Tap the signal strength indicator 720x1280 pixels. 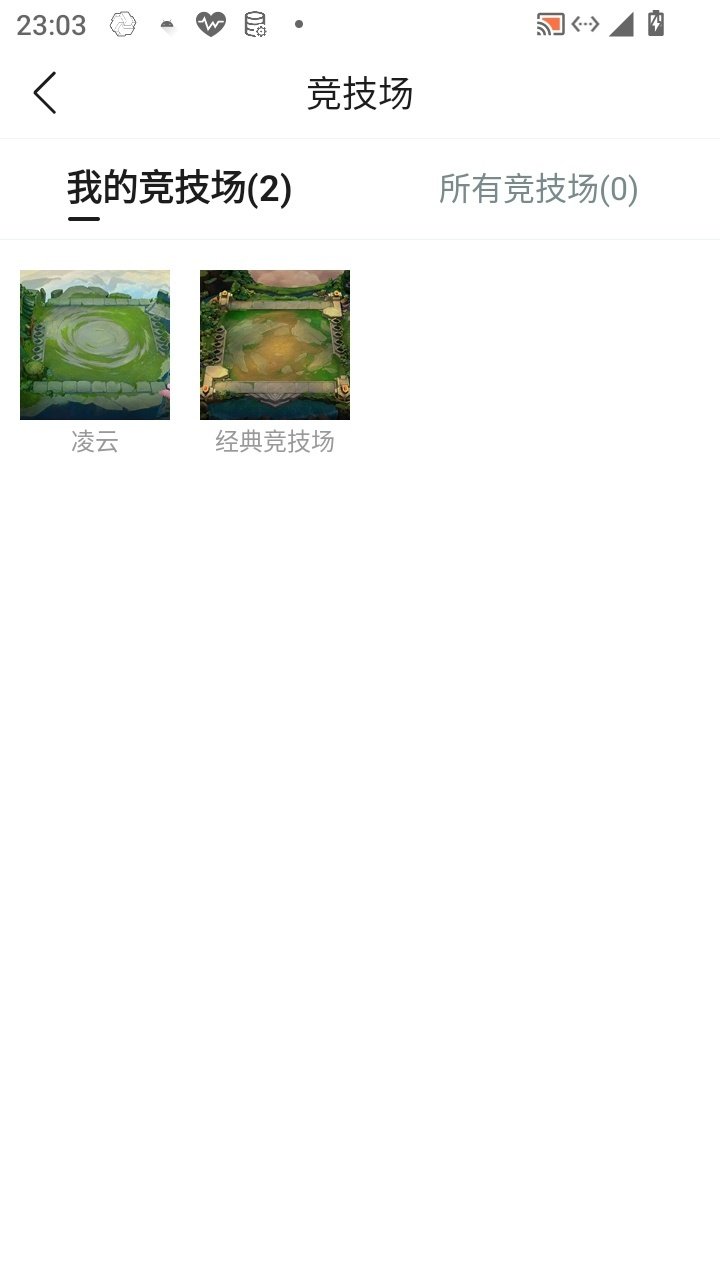[x=620, y=25]
